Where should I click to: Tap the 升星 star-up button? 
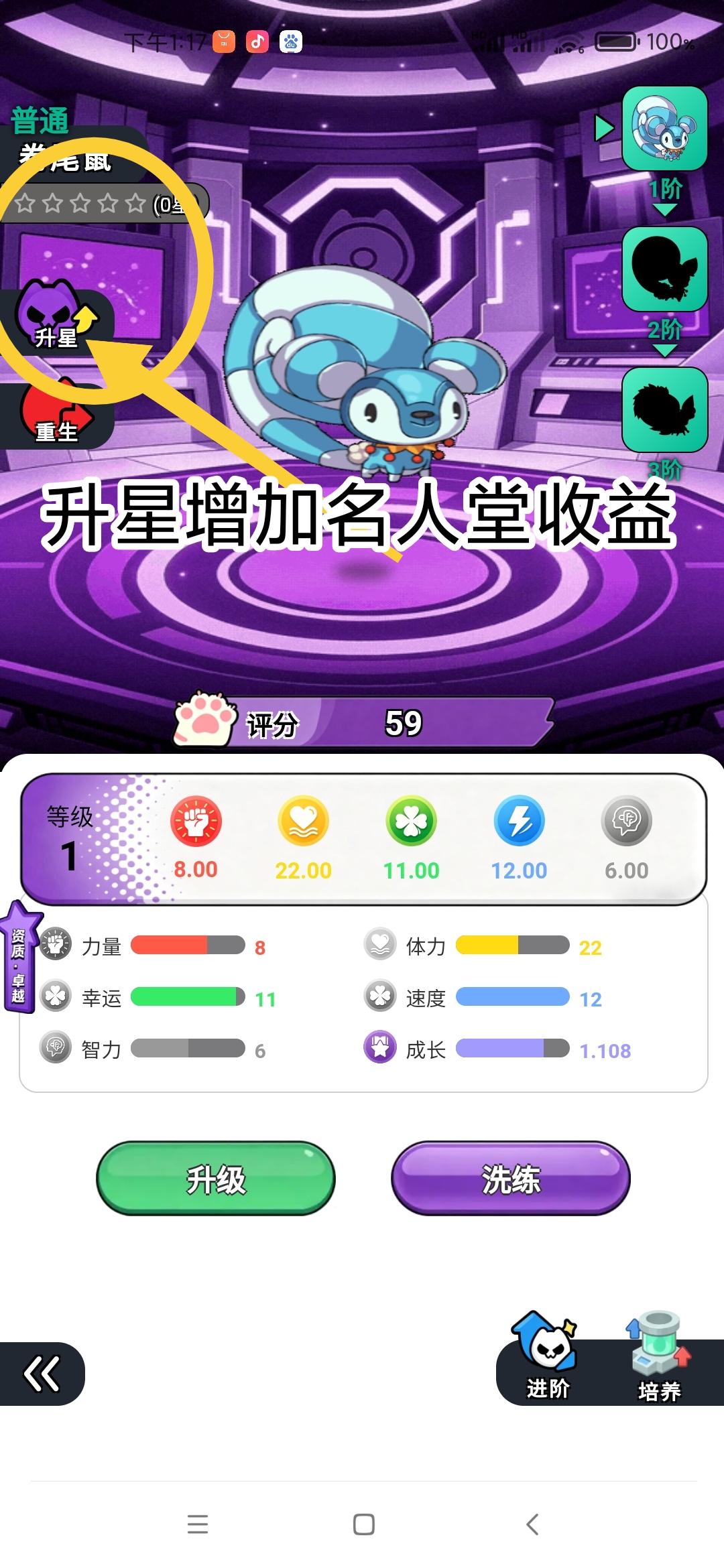coord(56,316)
